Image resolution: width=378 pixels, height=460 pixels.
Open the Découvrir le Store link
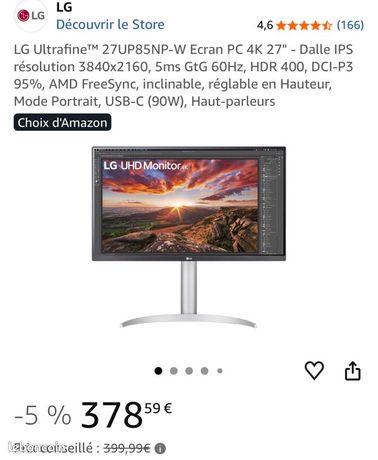(110, 24)
